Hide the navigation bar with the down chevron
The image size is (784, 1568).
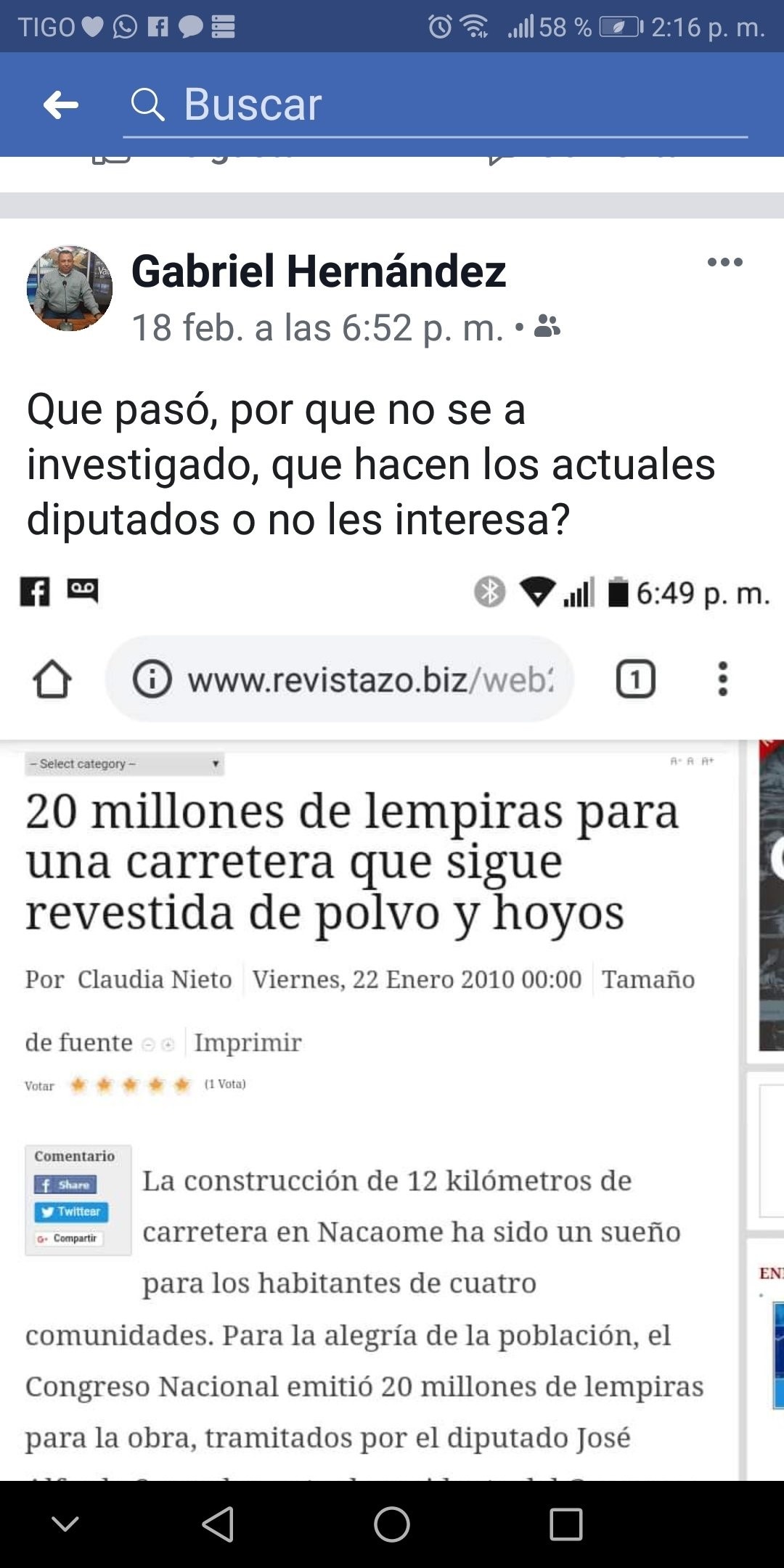coord(65,1523)
